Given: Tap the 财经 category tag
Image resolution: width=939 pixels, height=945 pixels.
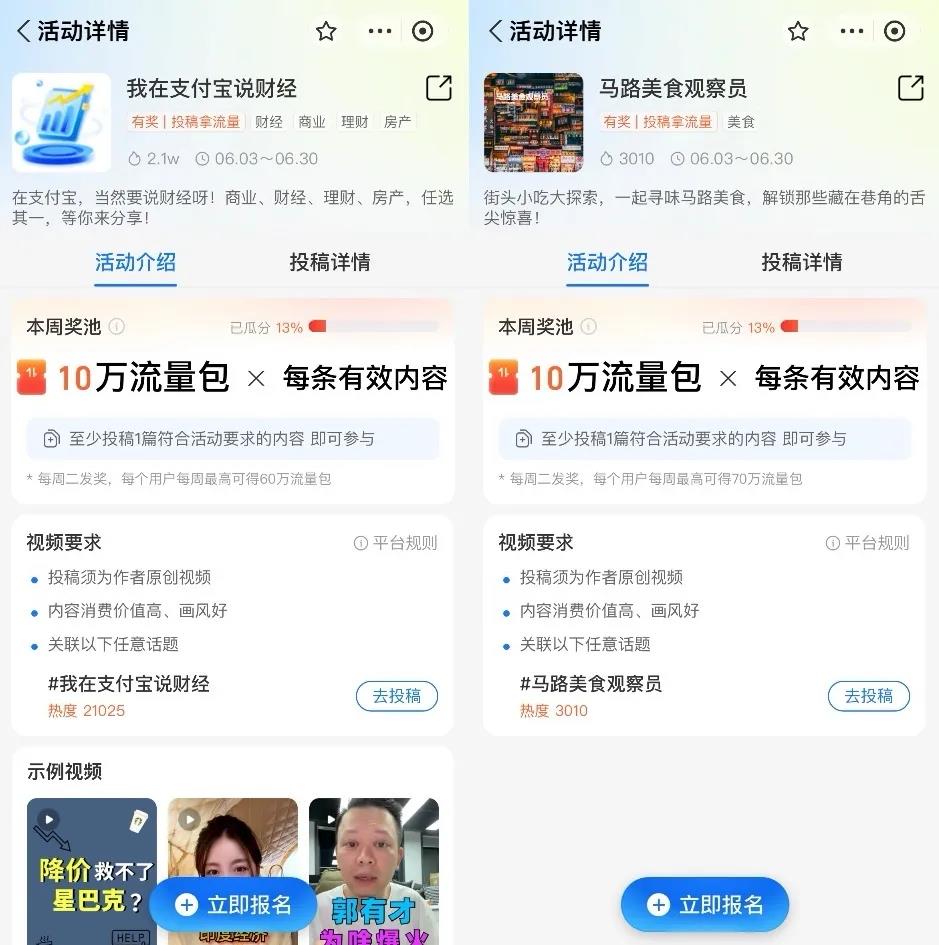Looking at the screenshot, I should [266, 120].
